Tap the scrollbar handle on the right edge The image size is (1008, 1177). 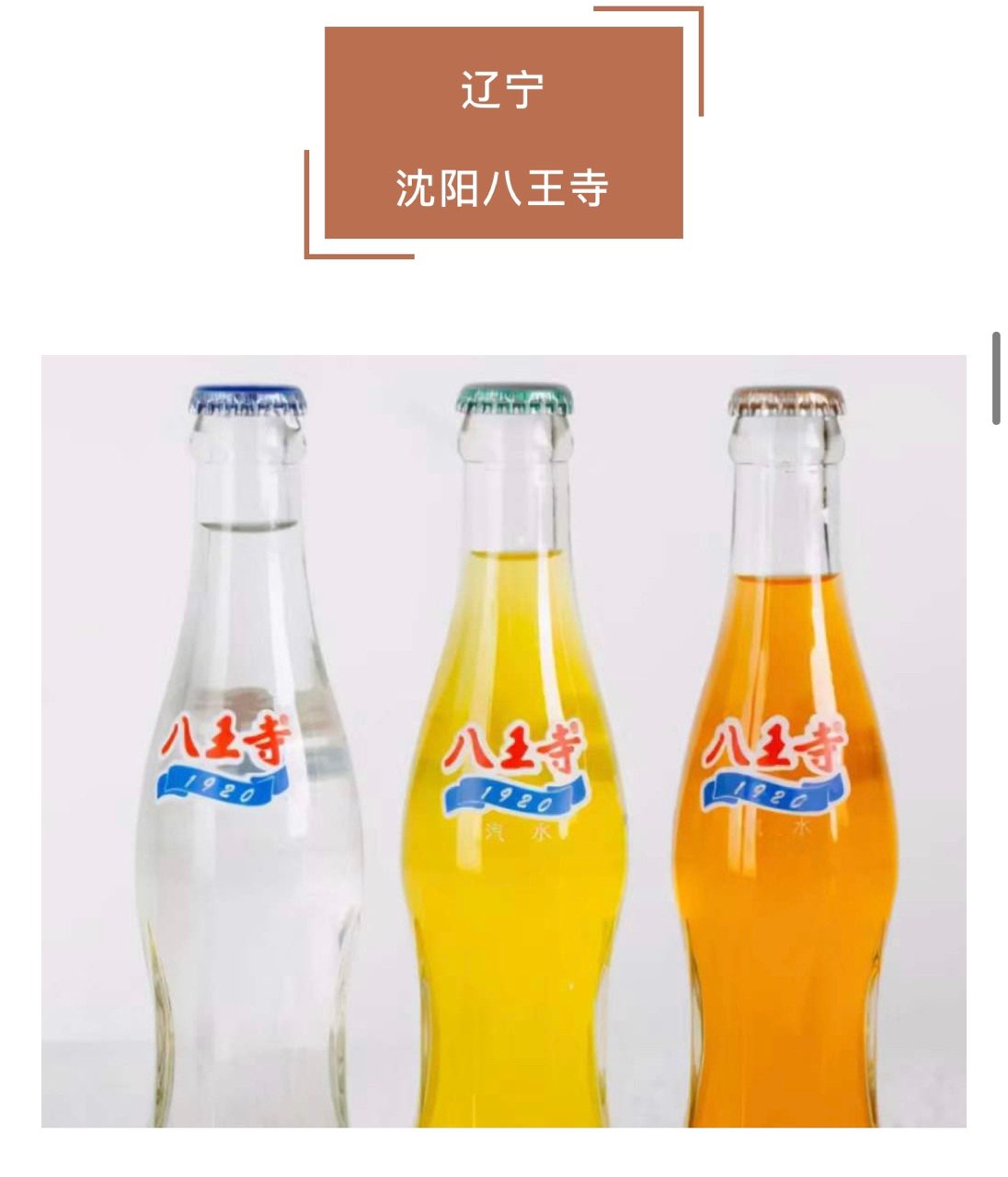point(995,379)
